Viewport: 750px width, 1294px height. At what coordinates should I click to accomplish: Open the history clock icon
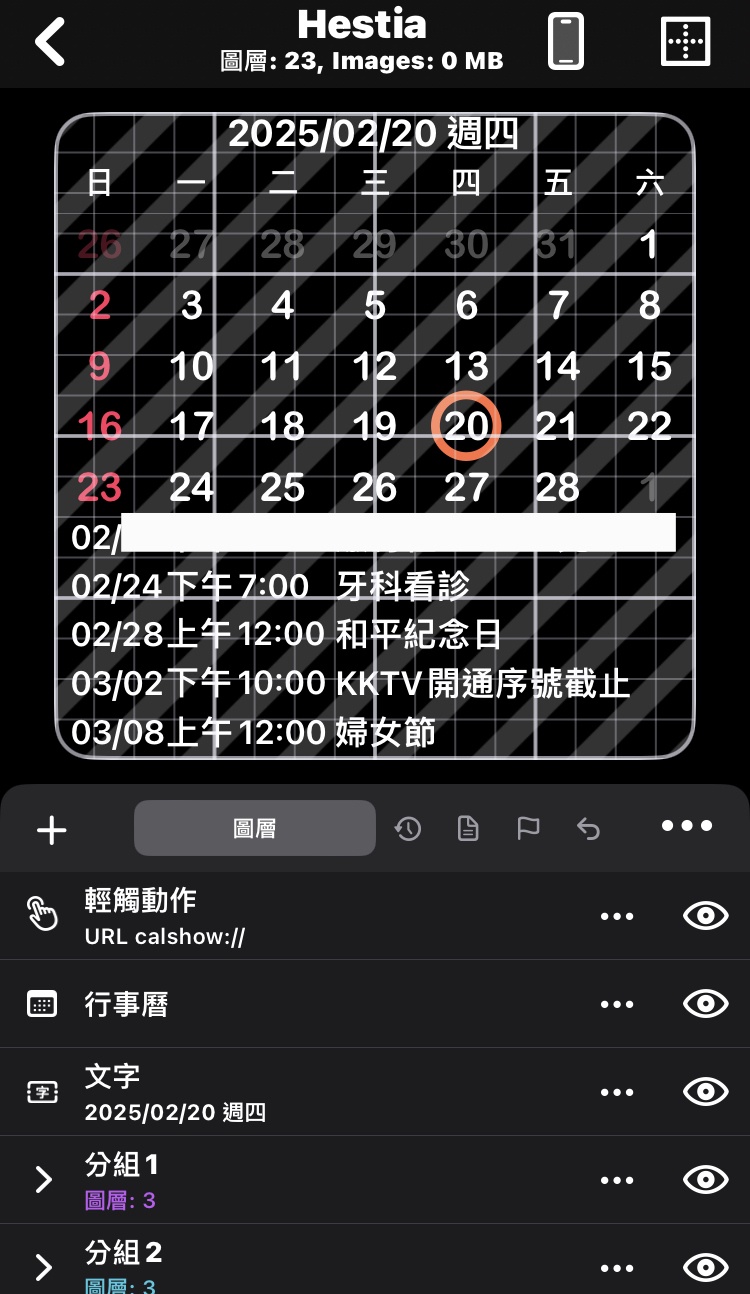tap(408, 828)
